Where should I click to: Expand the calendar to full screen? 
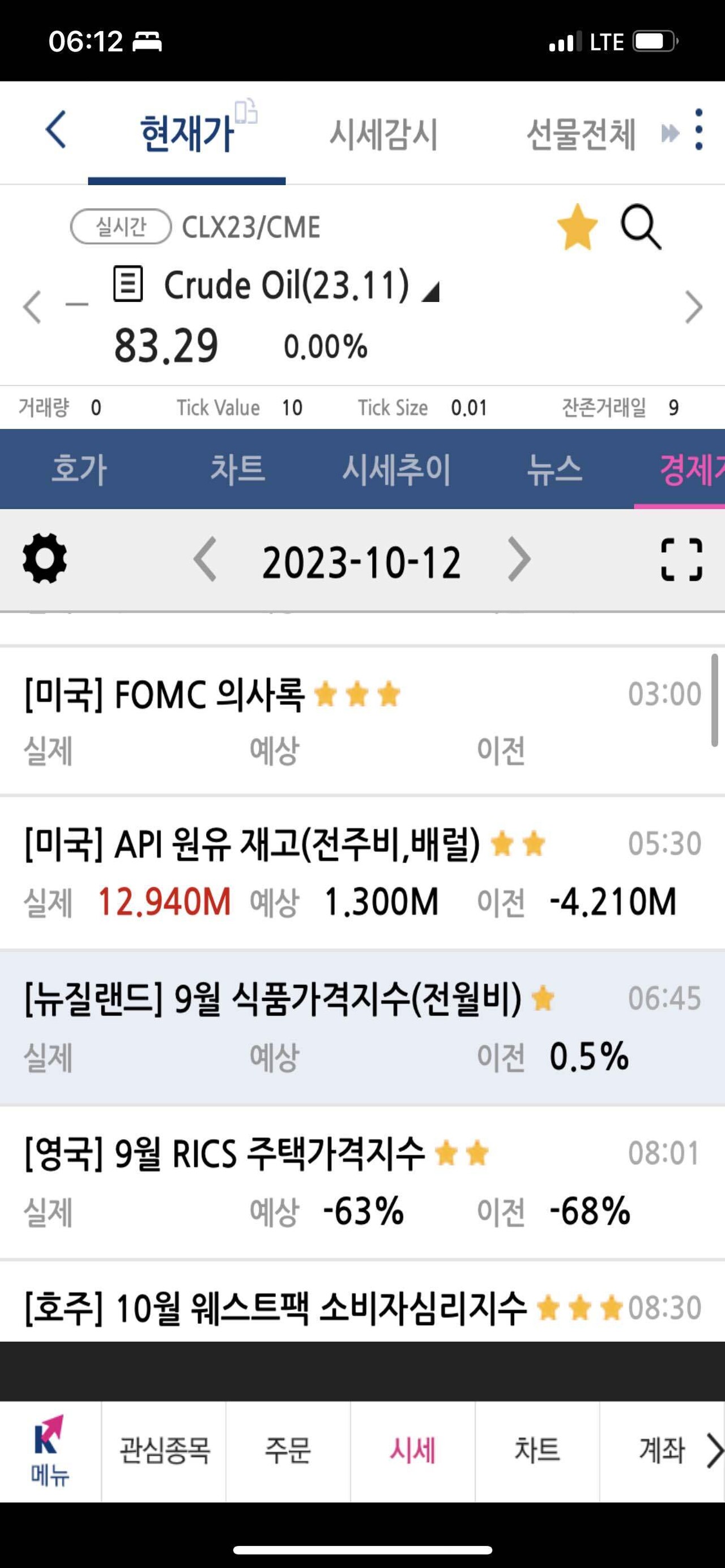pos(681,559)
